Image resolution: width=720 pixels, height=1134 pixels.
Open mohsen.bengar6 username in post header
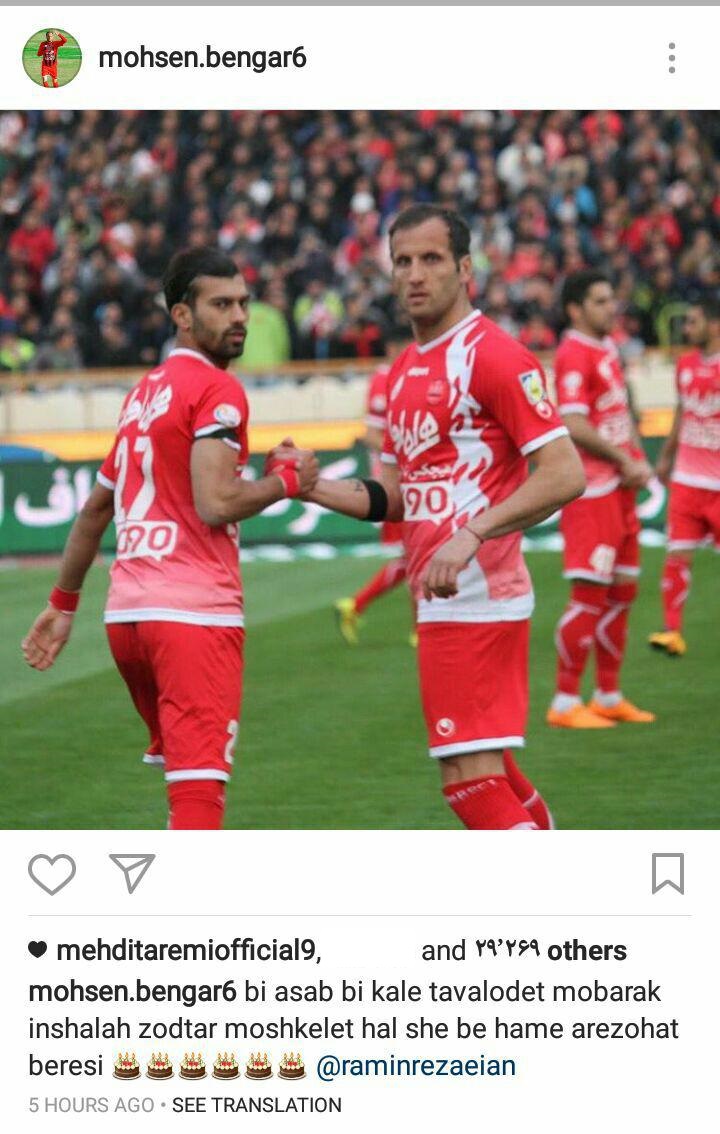click(x=202, y=58)
